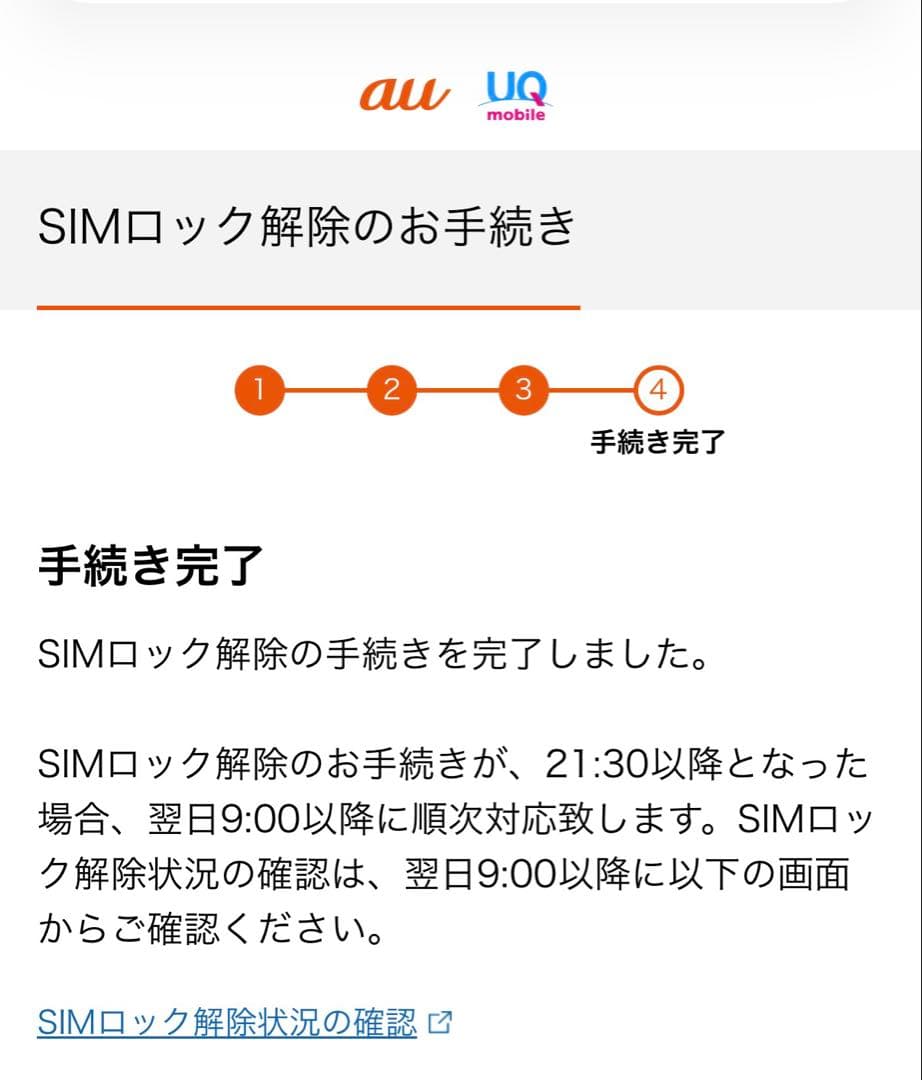
Task: Click the orange underline below the page title
Action: (x=308, y=307)
